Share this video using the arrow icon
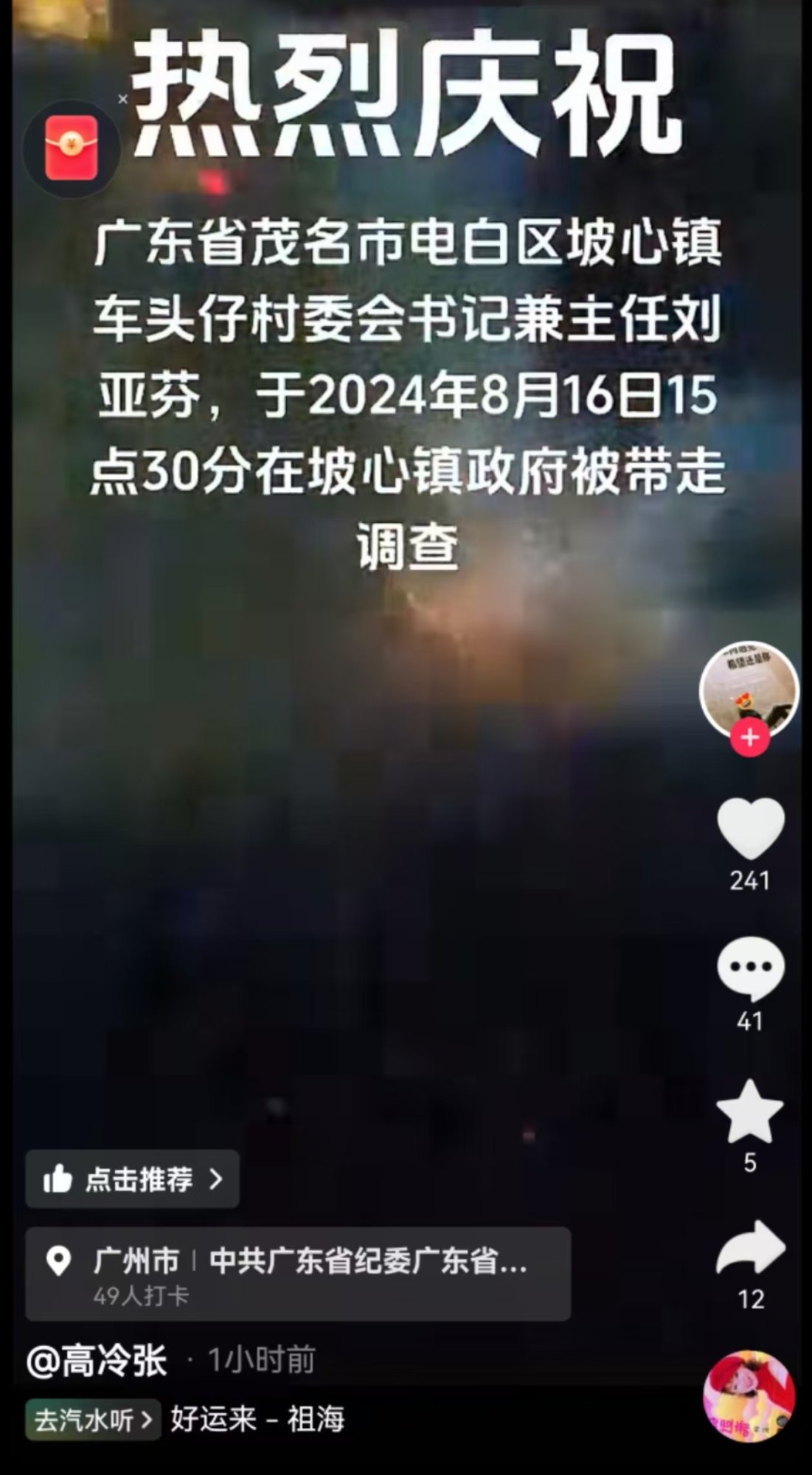 click(750, 1249)
